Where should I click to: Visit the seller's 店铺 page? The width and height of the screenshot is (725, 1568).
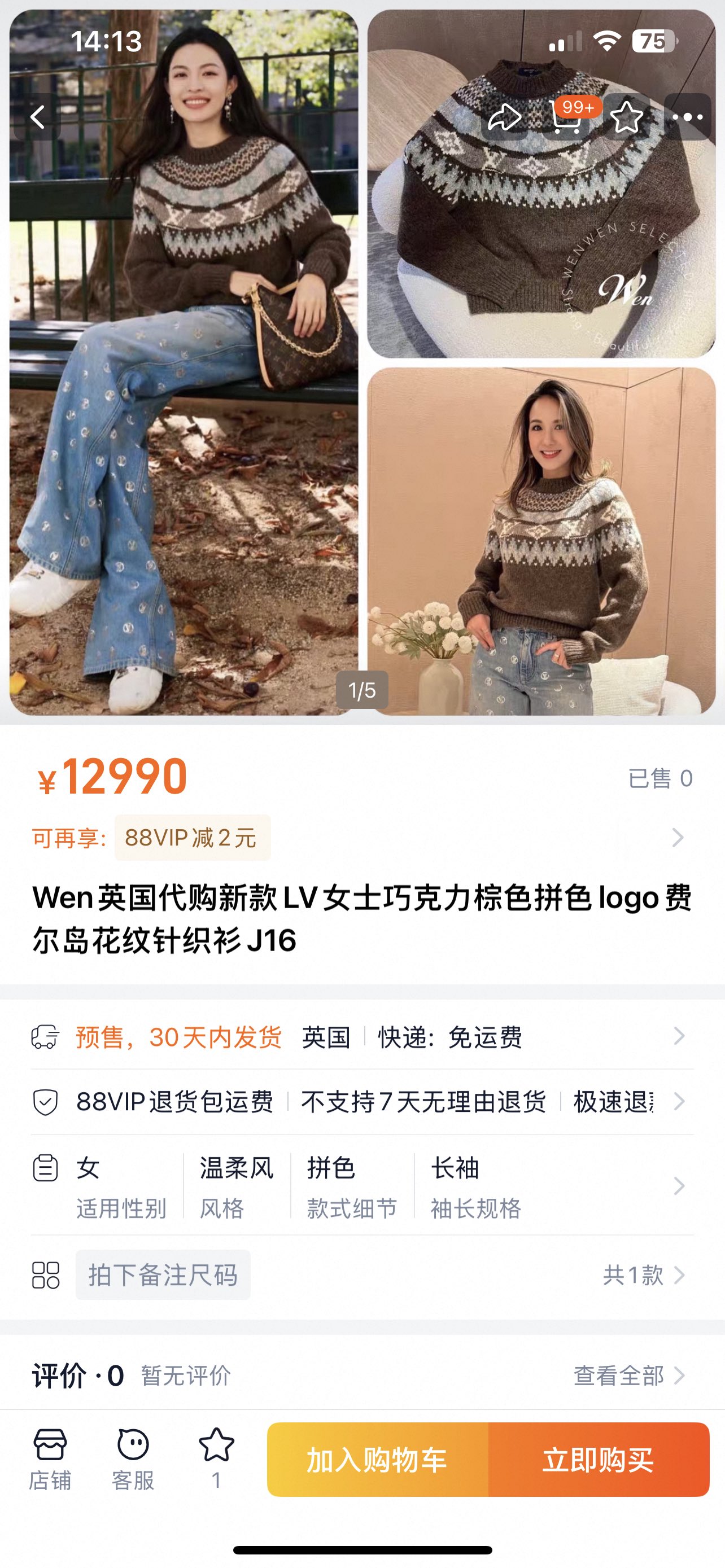click(50, 1458)
